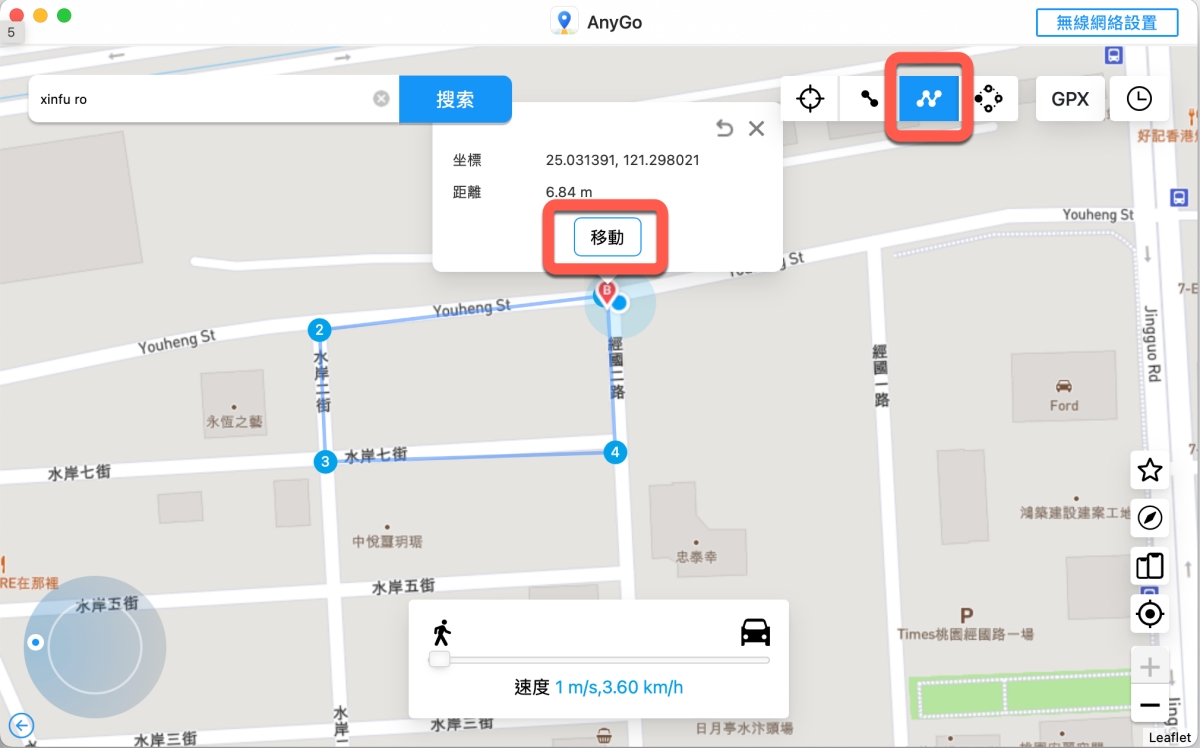This screenshot has height=748, width=1200.
Task: Adjust the speed slider
Action: point(439,659)
